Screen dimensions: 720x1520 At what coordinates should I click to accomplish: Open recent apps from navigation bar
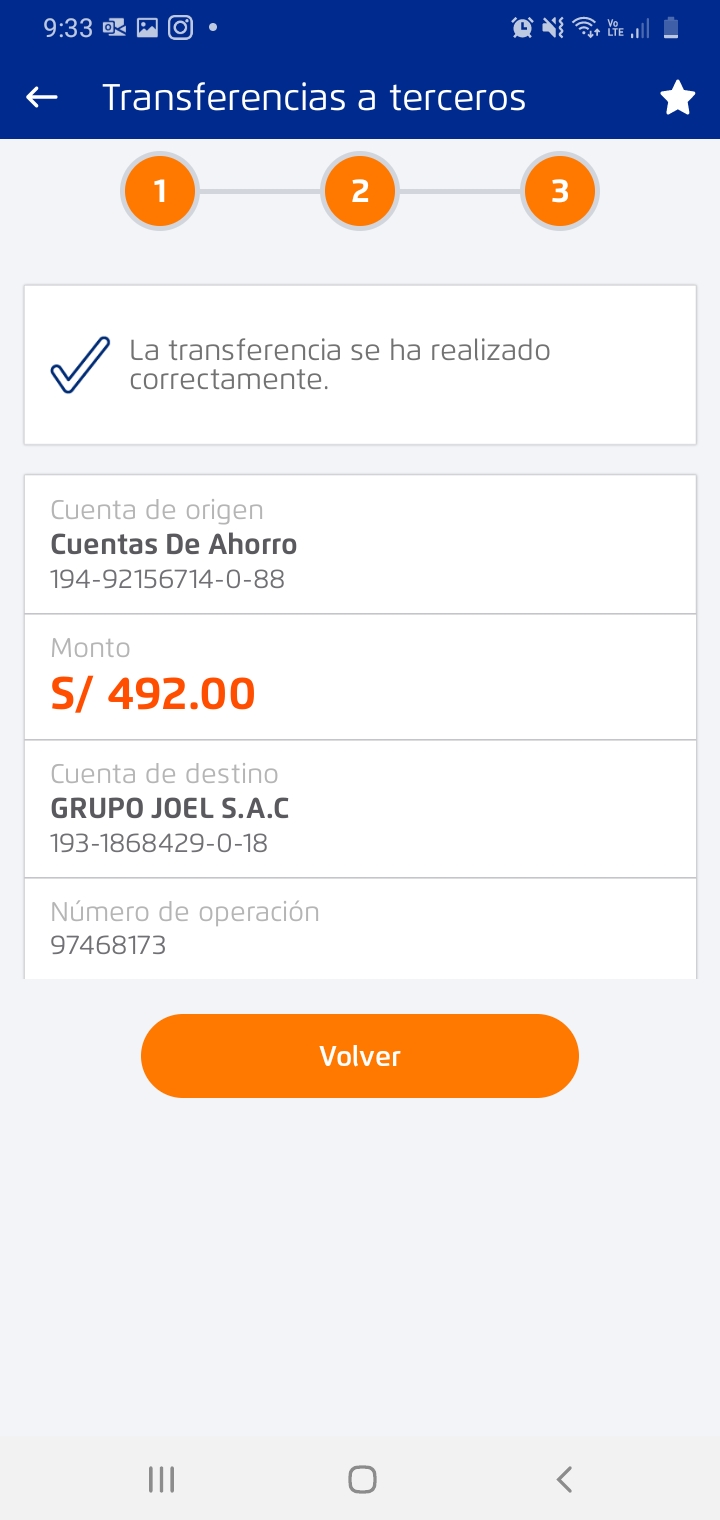click(161, 1479)
